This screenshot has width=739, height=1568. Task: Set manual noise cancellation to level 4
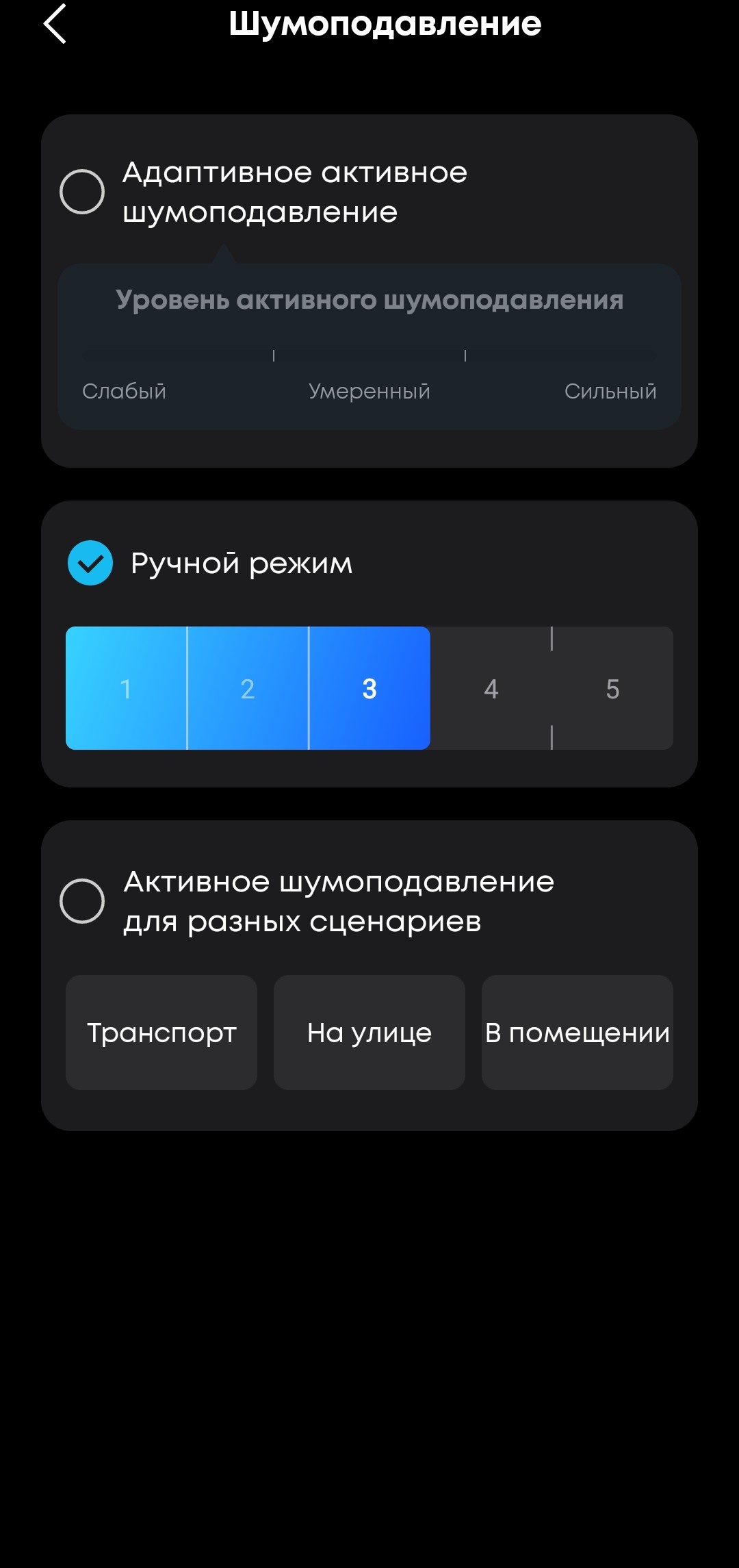click(x=491, y=688)
